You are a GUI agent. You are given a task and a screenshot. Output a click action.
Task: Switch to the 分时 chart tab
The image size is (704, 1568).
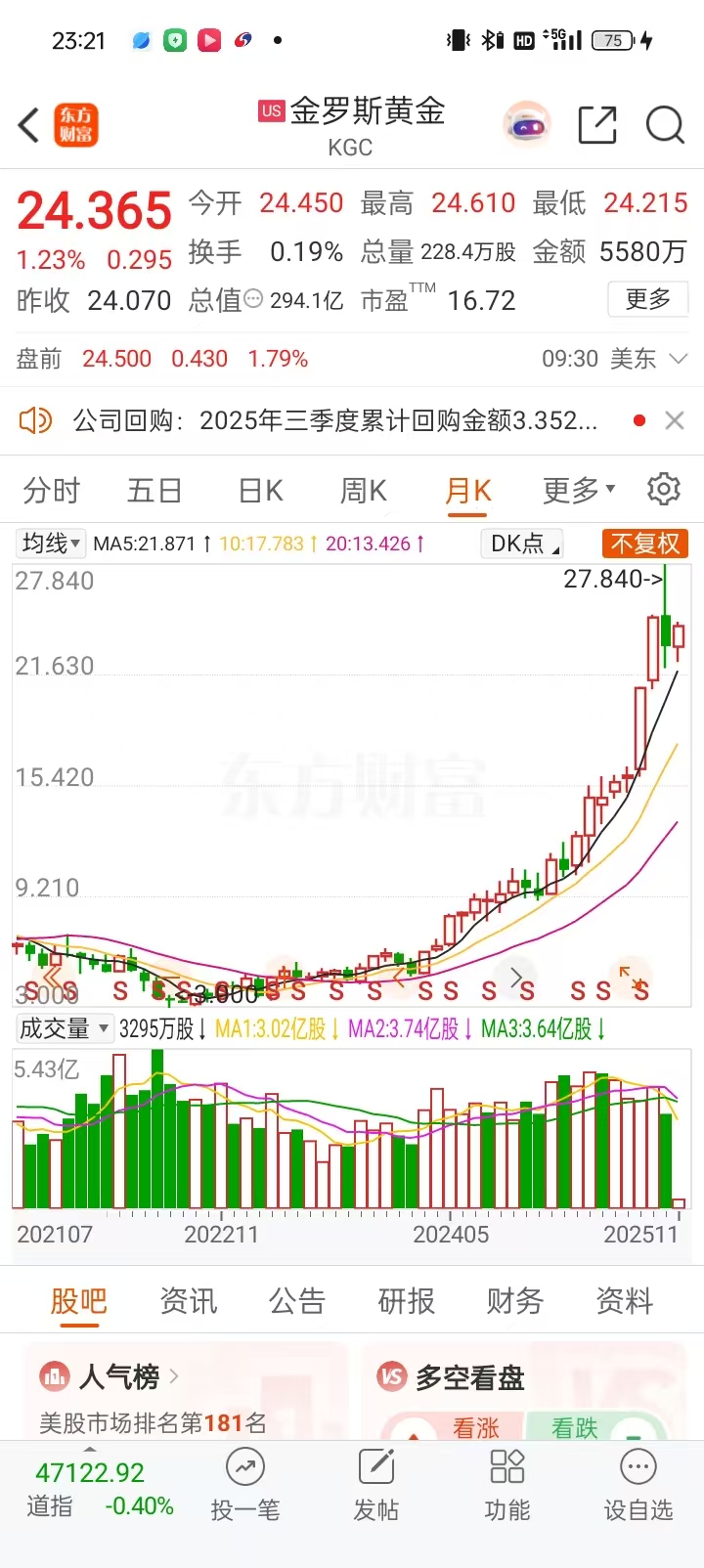(x=52, y=490)
